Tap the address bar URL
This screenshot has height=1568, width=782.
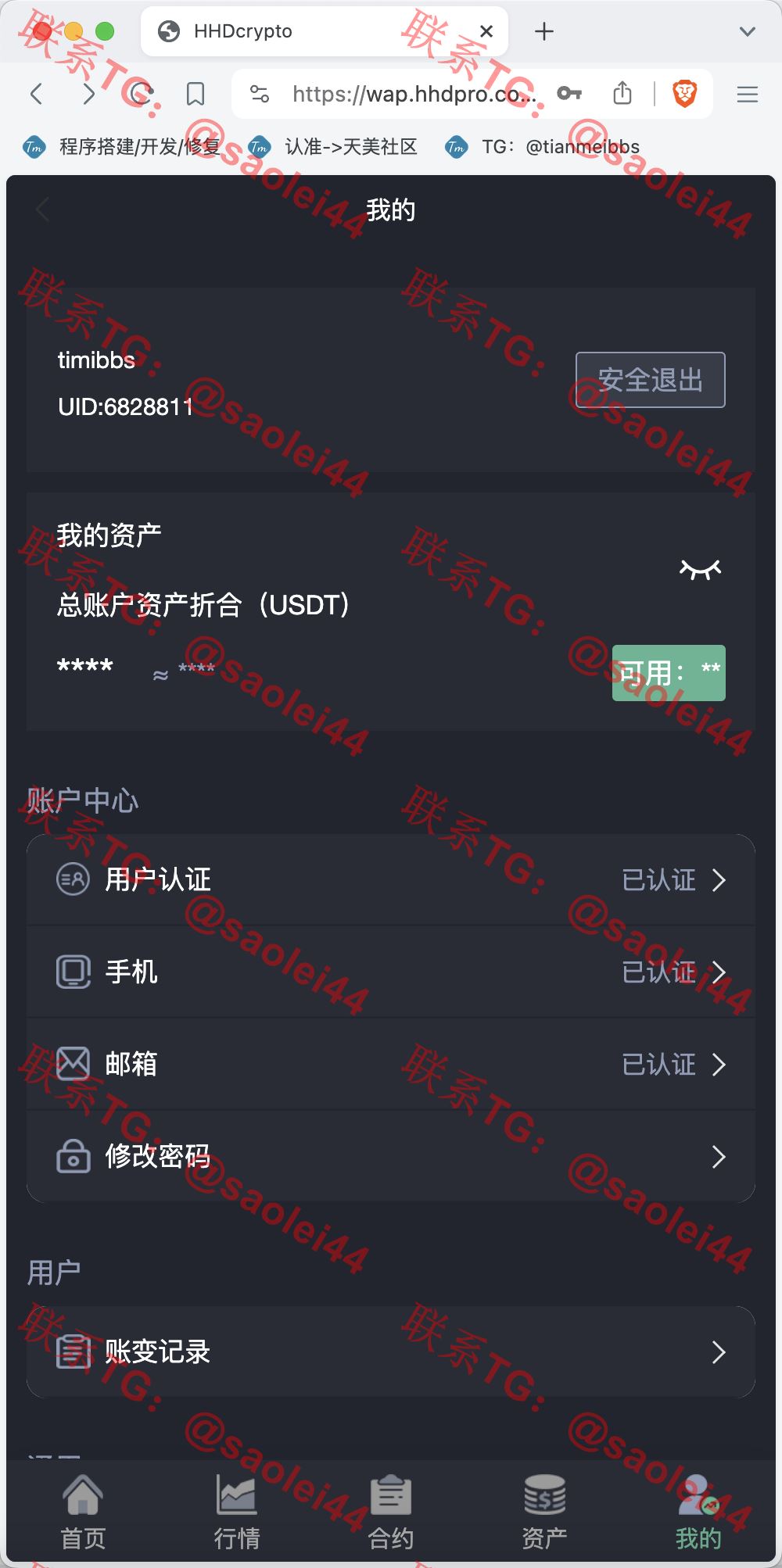[414, 95]
